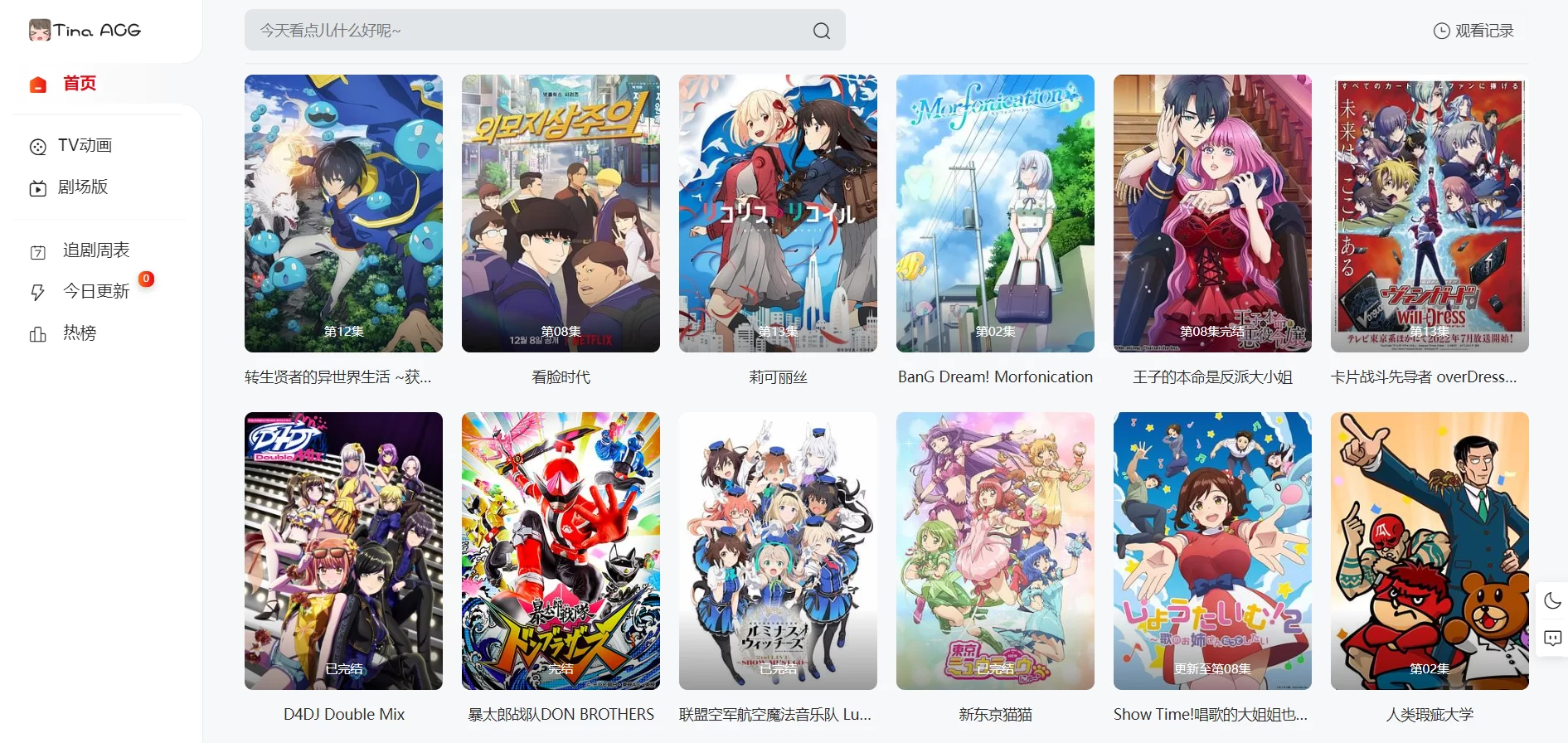Open the 追剧周表 schedule

pyautogui.click(x=95, y=250)
